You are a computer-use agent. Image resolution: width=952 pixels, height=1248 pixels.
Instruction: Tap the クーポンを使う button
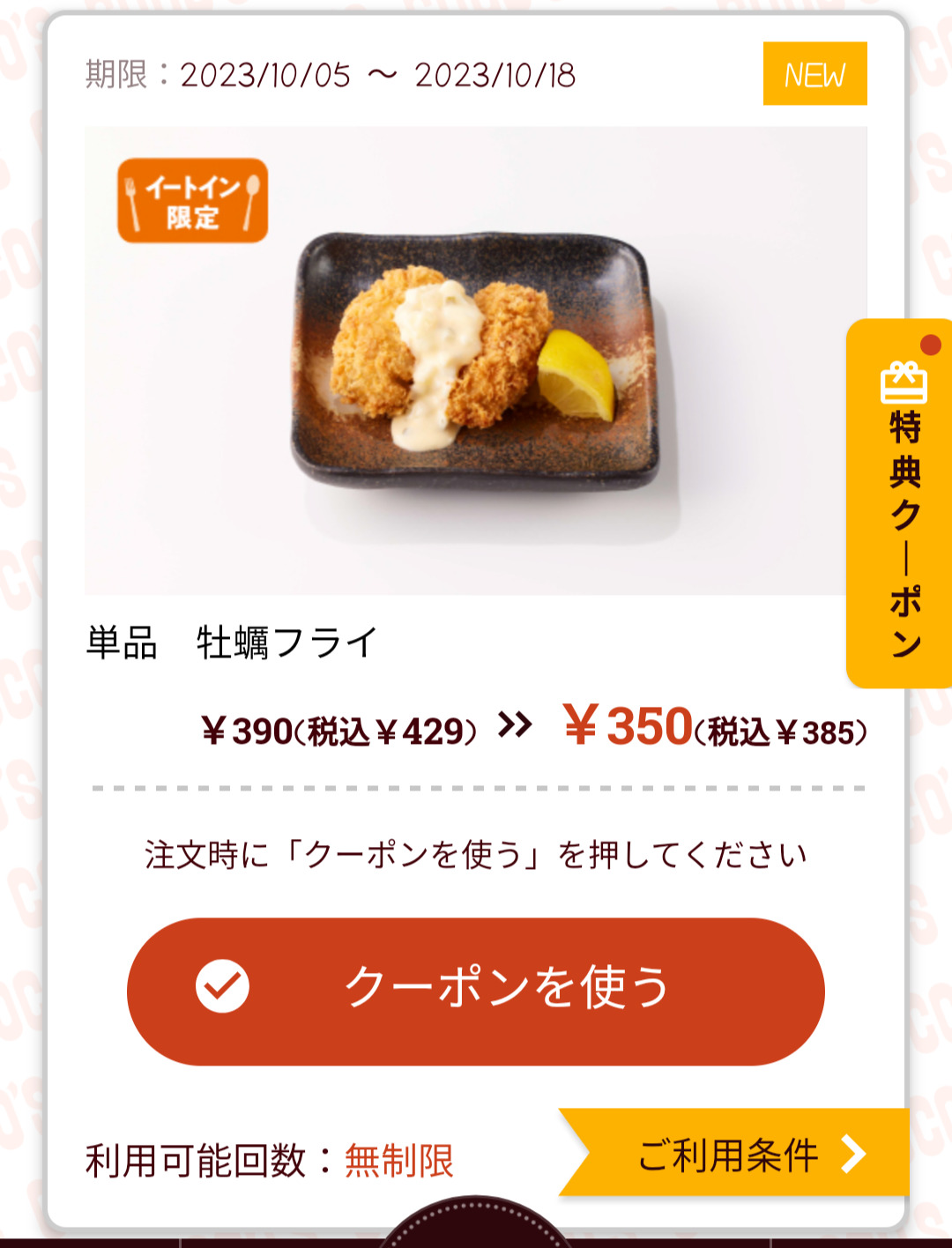(x=476, y=991)
